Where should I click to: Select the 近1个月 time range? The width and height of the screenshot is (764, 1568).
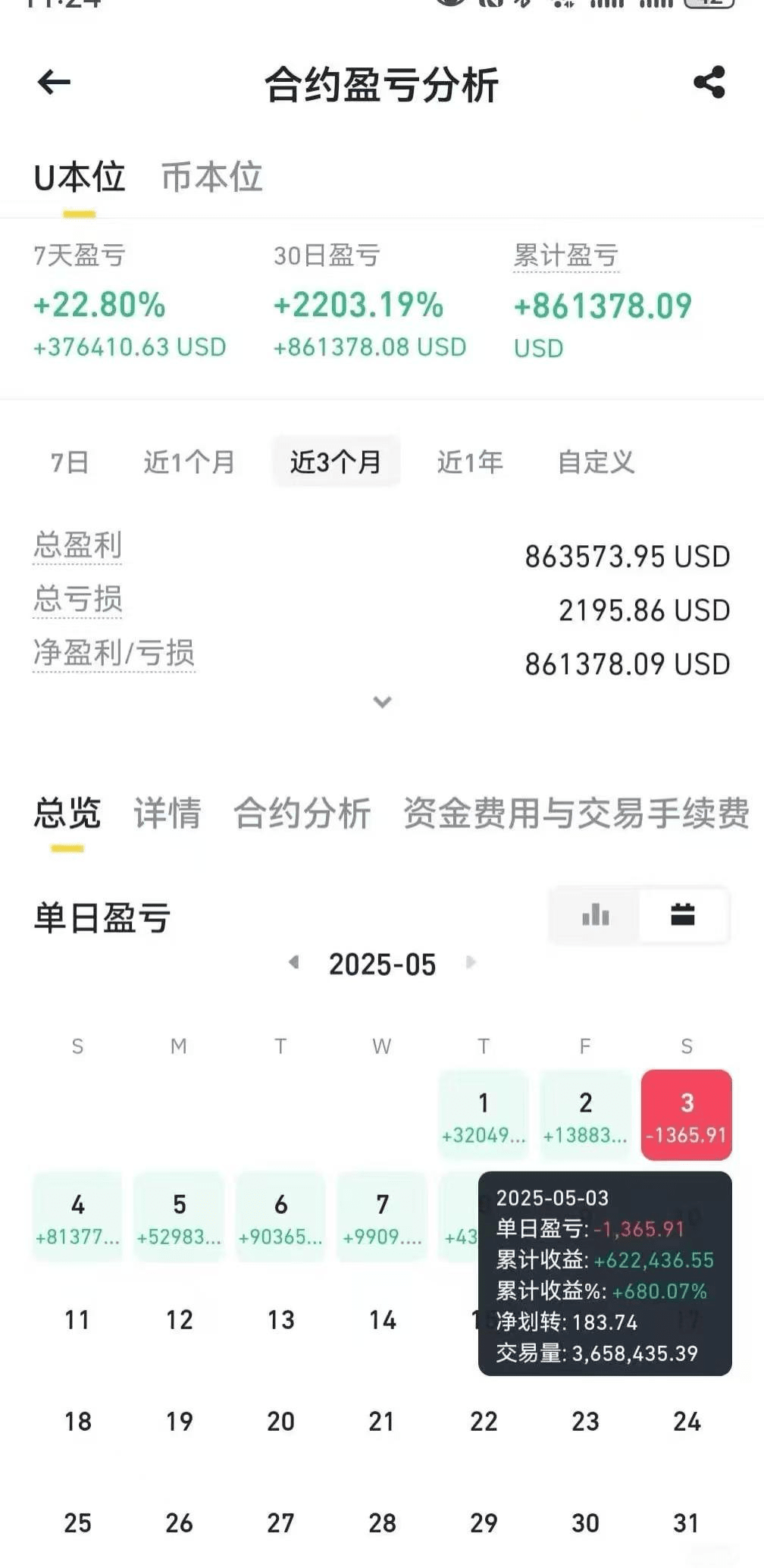click(189, 462)
